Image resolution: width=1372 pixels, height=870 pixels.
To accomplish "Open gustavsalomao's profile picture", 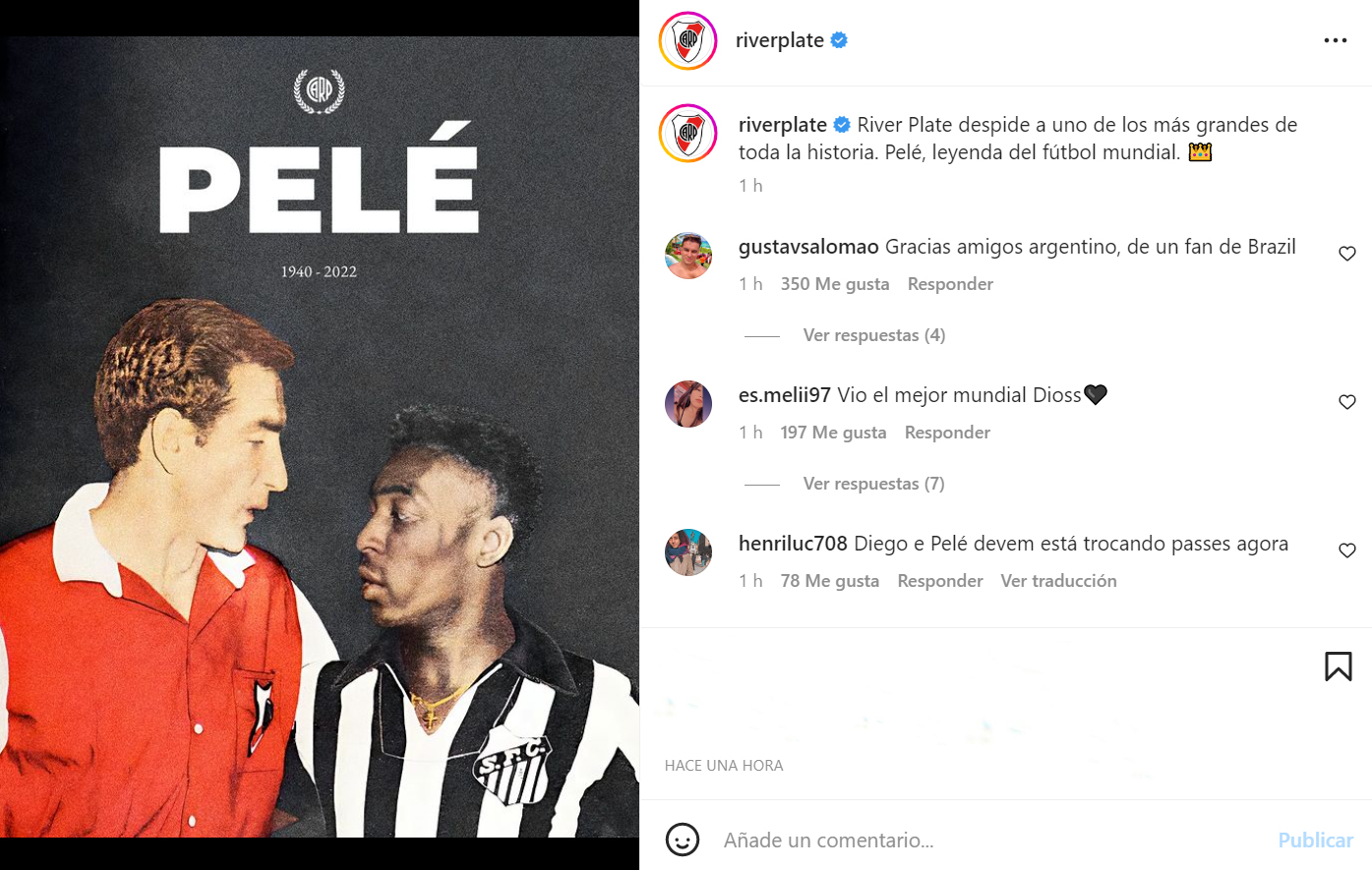I will 688,256.
